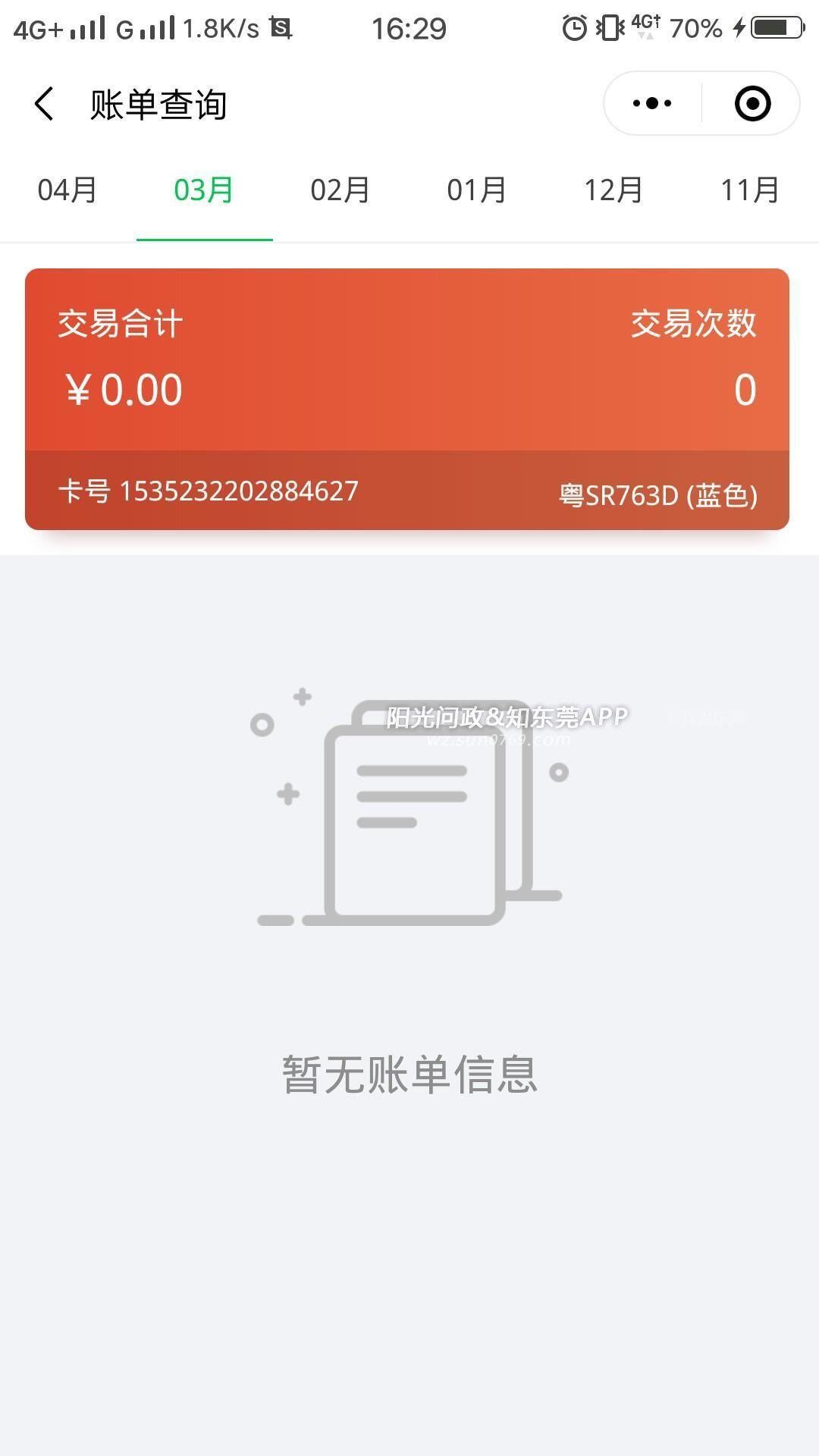Viewport: 819px width, 1456px height.
Task: Switch to the 01月 tab
Action: point(477,190)
